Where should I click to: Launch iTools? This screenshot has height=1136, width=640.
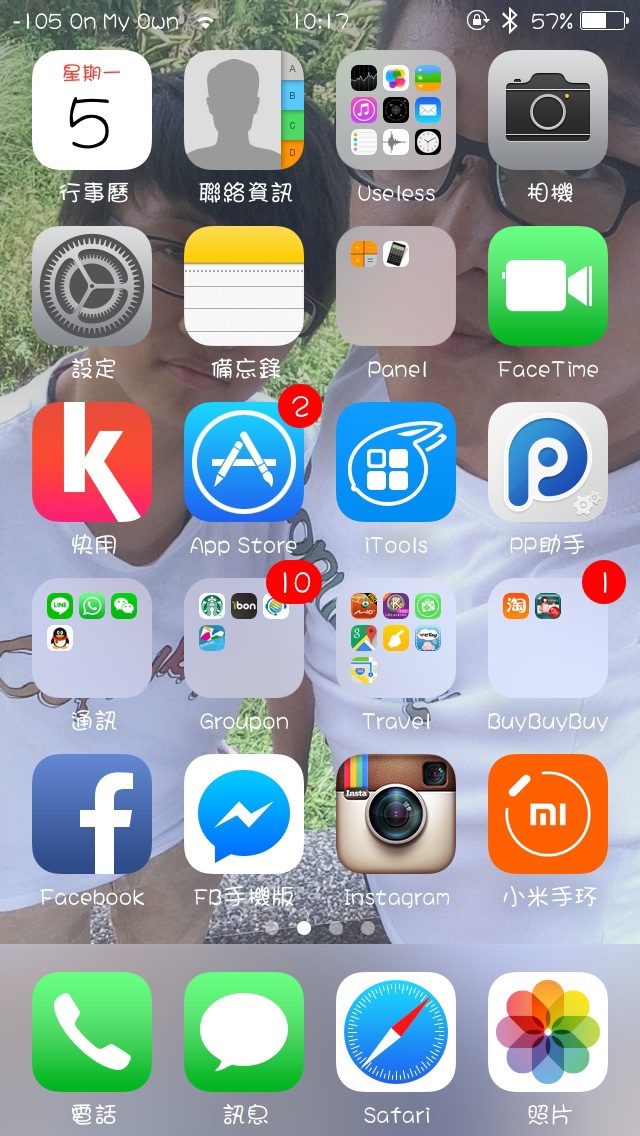pos(396,462)
